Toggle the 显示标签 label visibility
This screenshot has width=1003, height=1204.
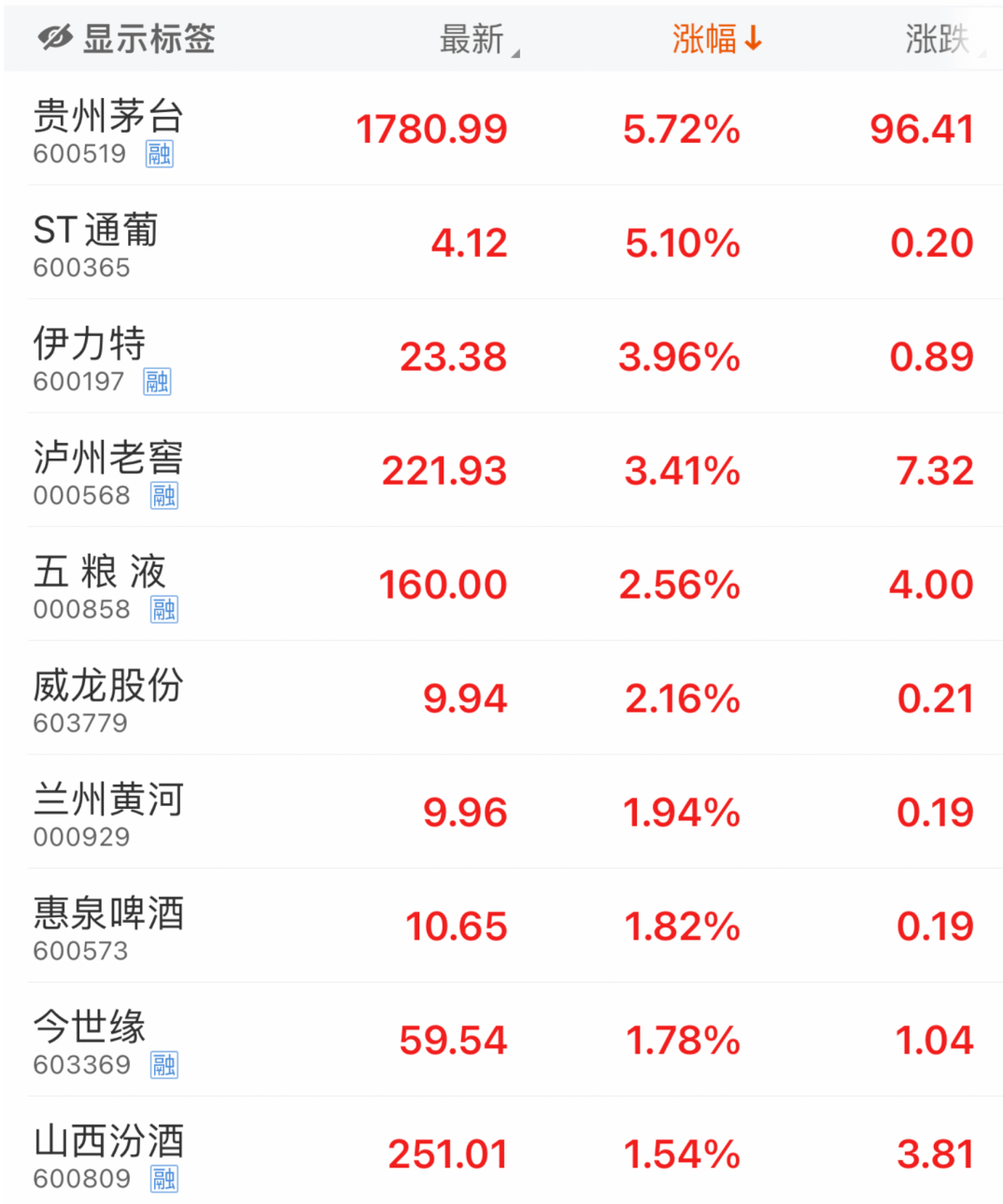click(x=127, y=39)
